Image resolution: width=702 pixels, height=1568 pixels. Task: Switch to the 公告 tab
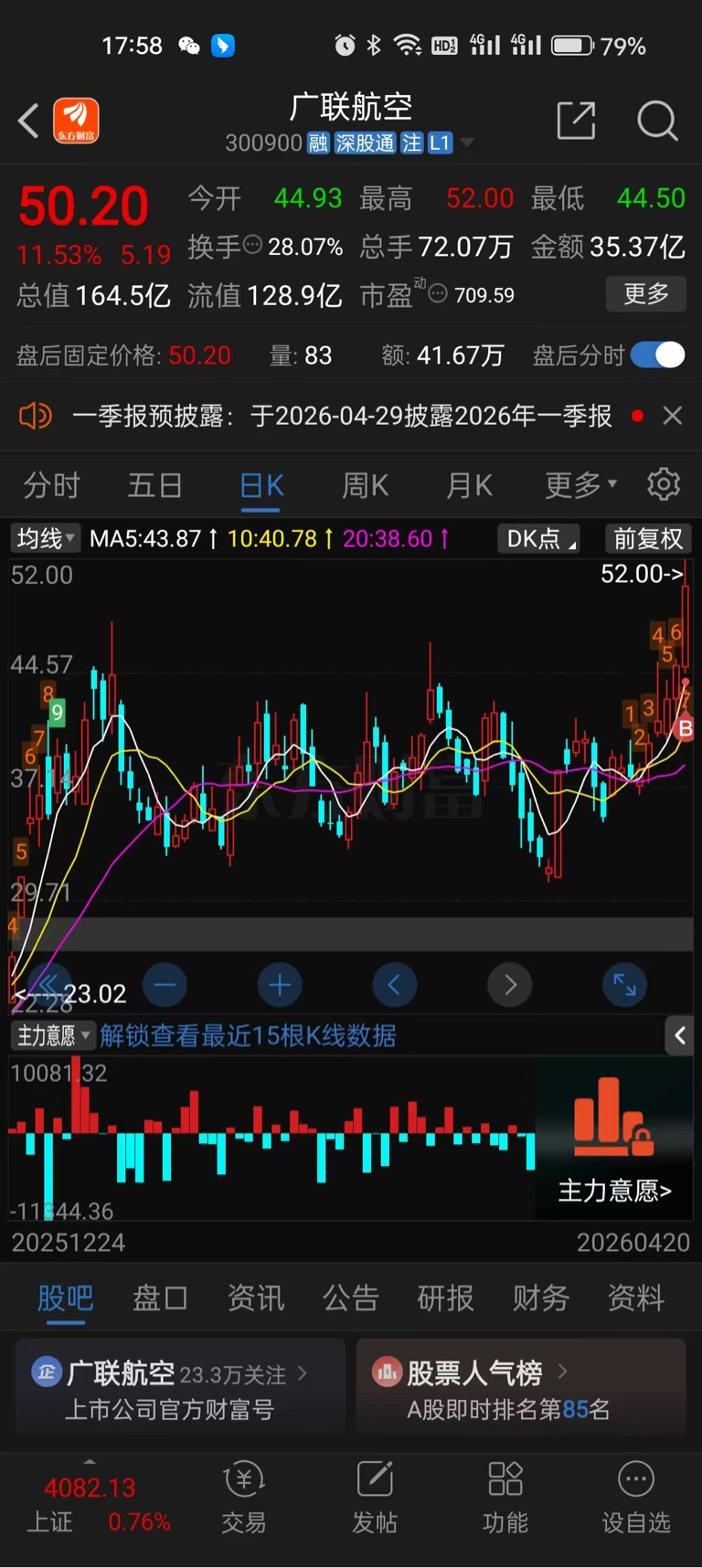(x=351, y=1298)
